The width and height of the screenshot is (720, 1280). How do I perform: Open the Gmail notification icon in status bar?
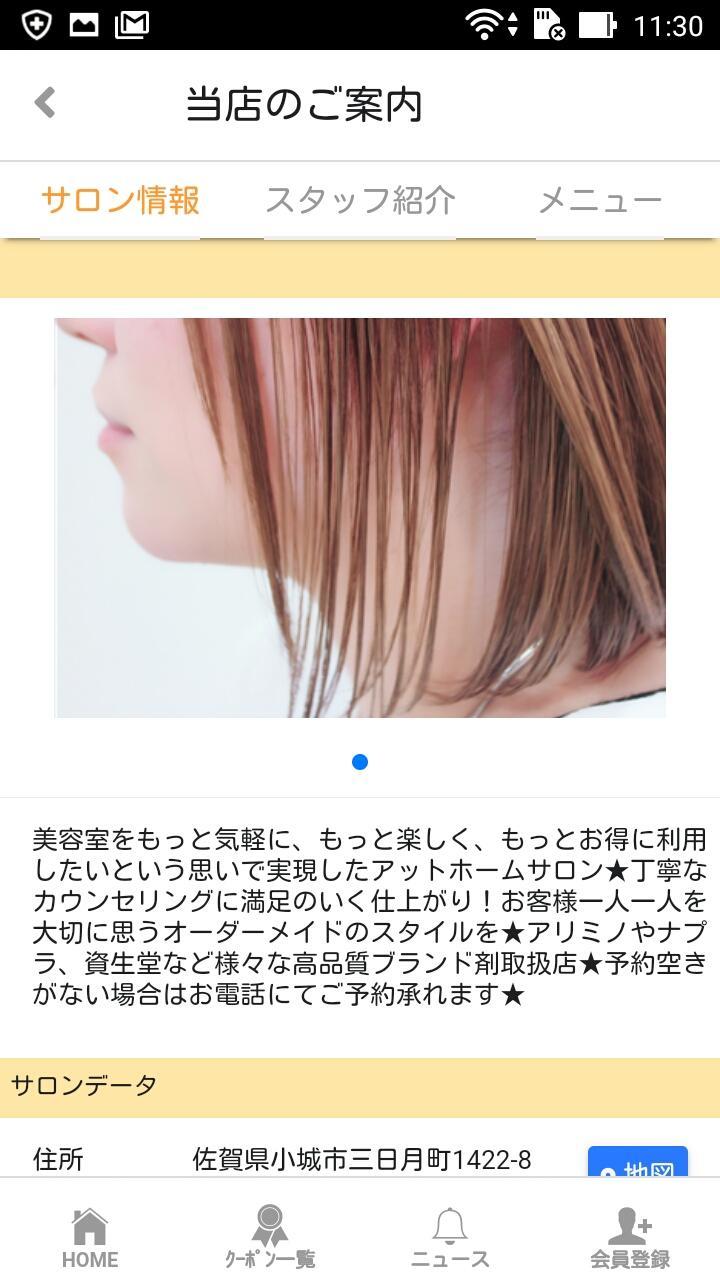[x=131, y=23]
